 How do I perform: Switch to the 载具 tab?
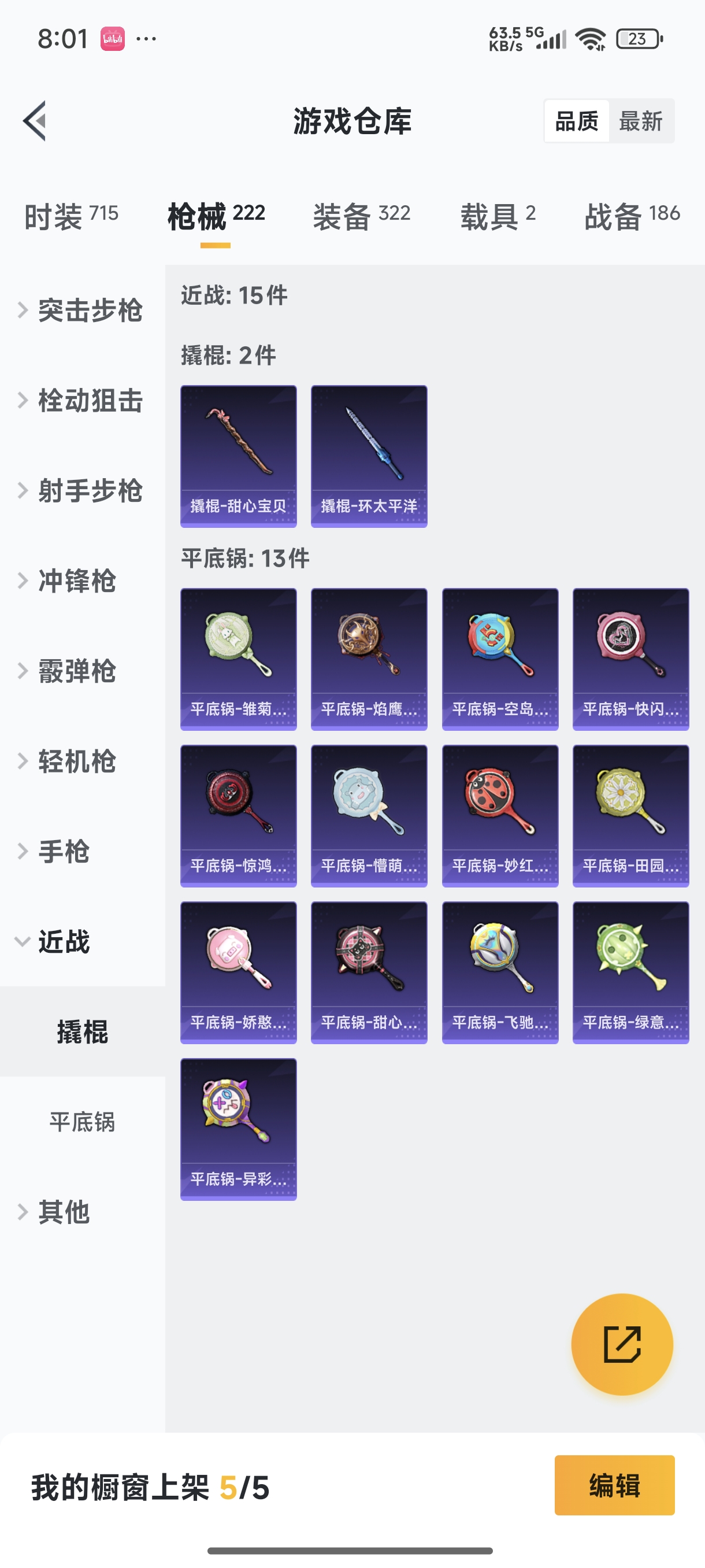[x=497, y=216]
